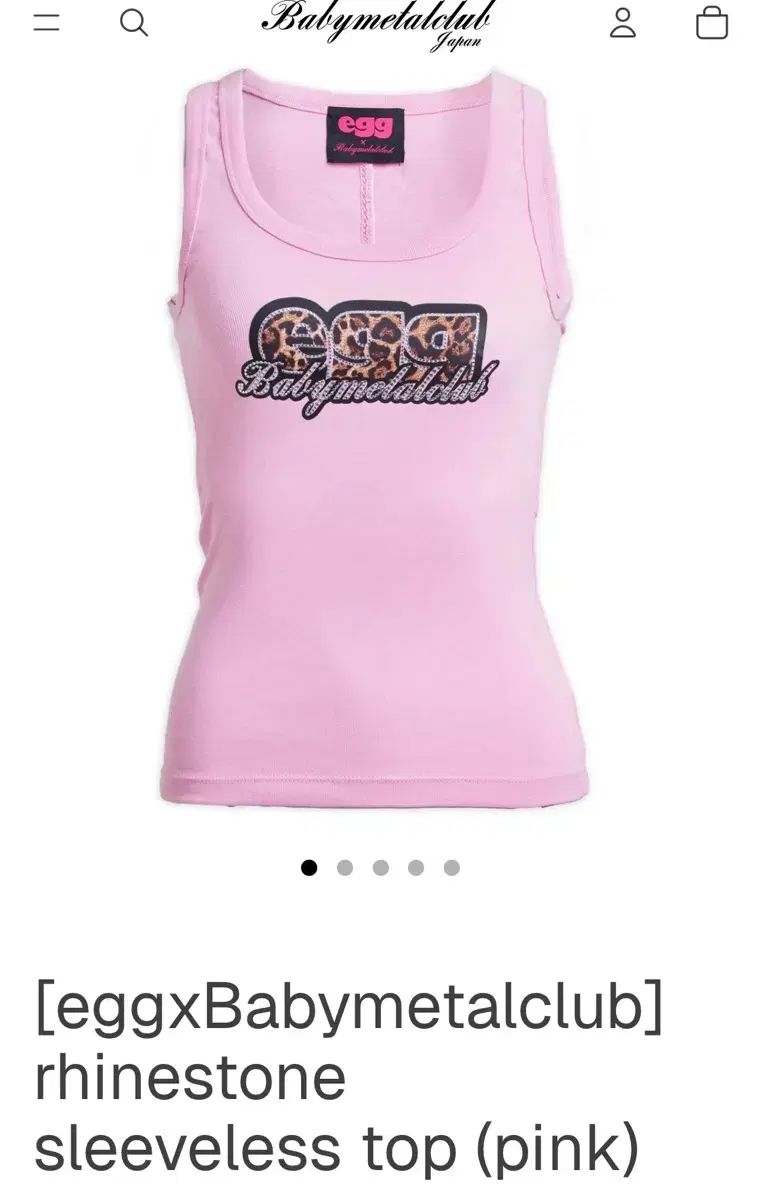Open the search icon
The image size is (761, 1200).
pyautogui.click(x=134, y=22)
